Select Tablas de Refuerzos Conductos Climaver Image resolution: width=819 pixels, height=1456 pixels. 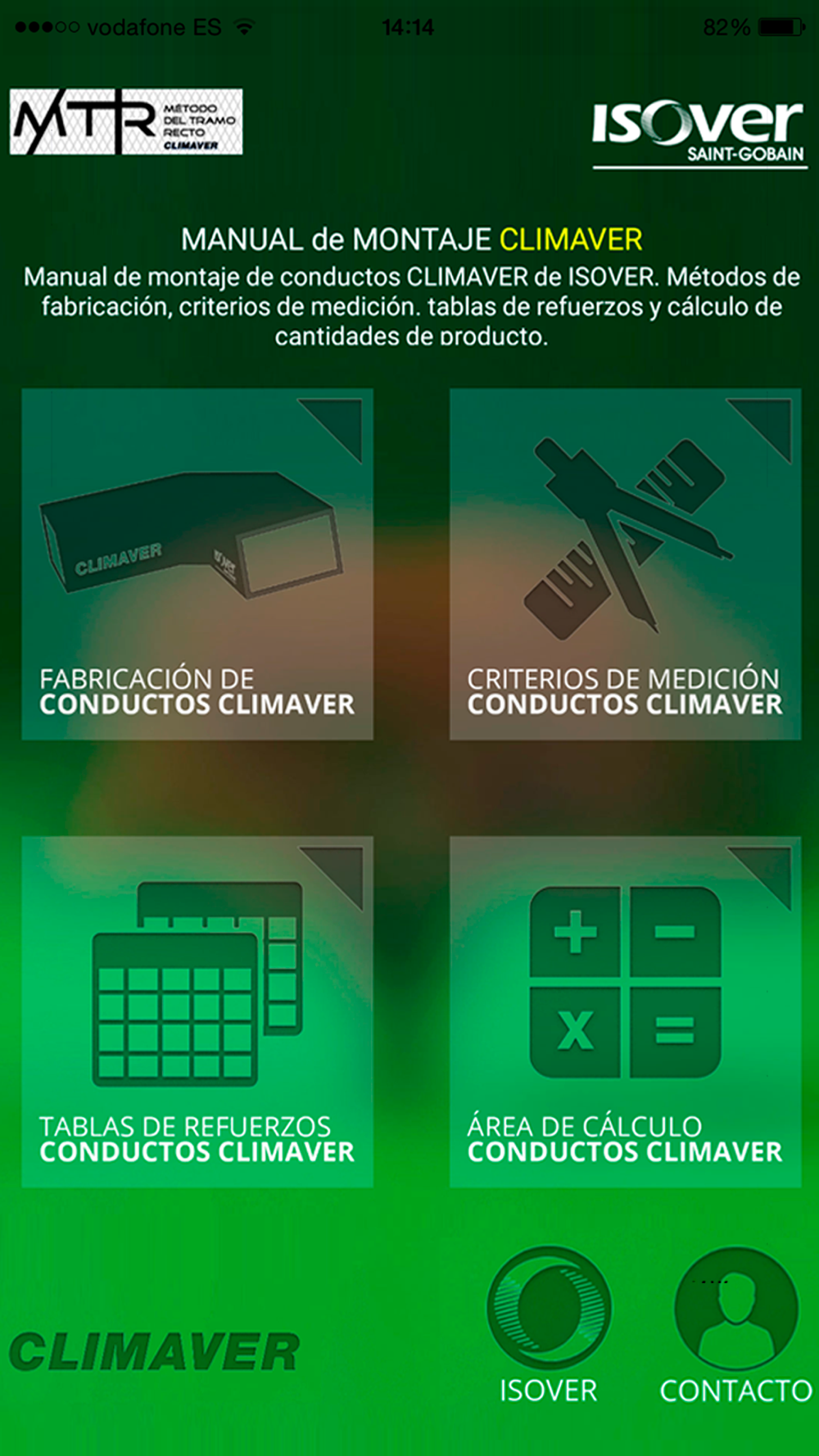197,1012
